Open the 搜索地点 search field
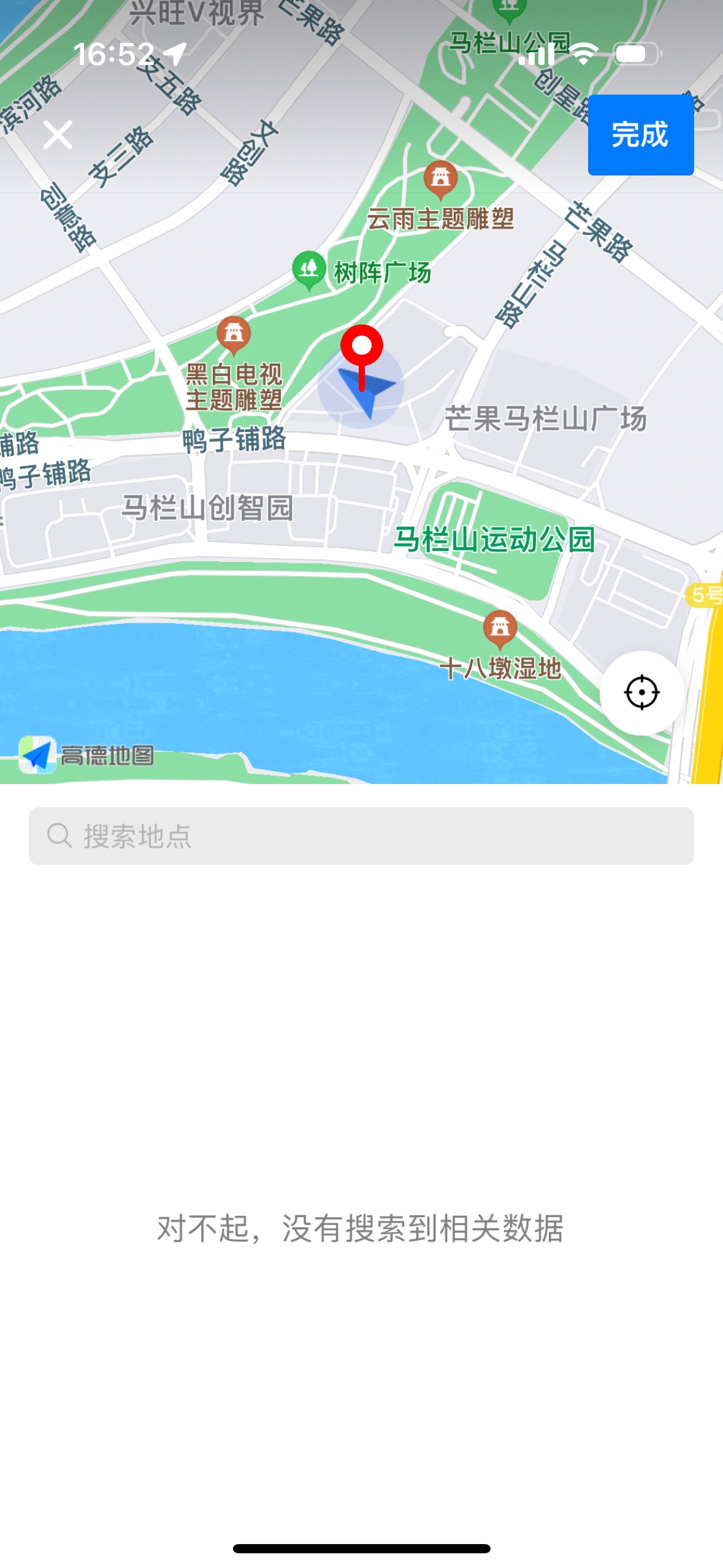 tap(361, 836)
